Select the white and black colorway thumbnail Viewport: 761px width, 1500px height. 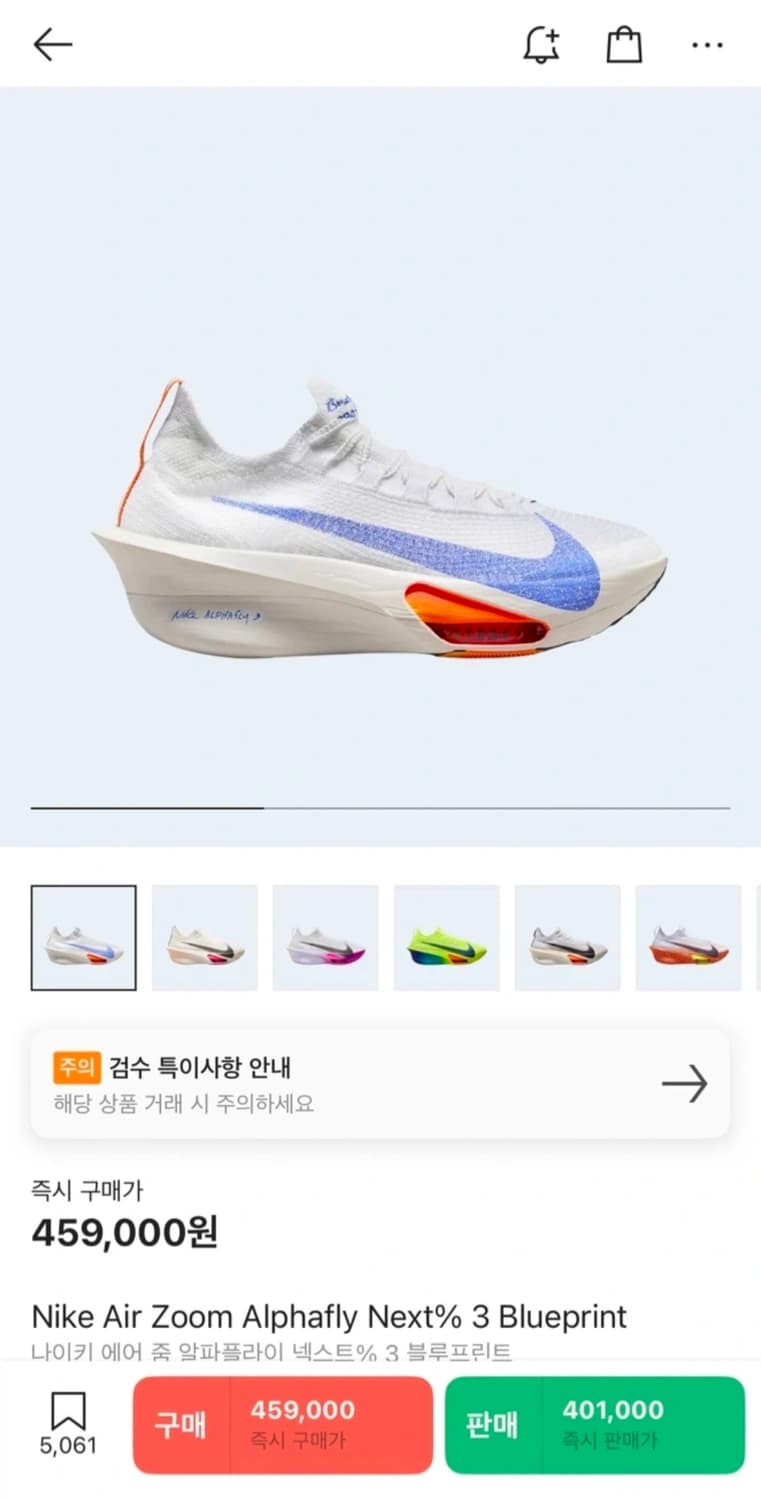pyautogui.click(x=567, y=938)
